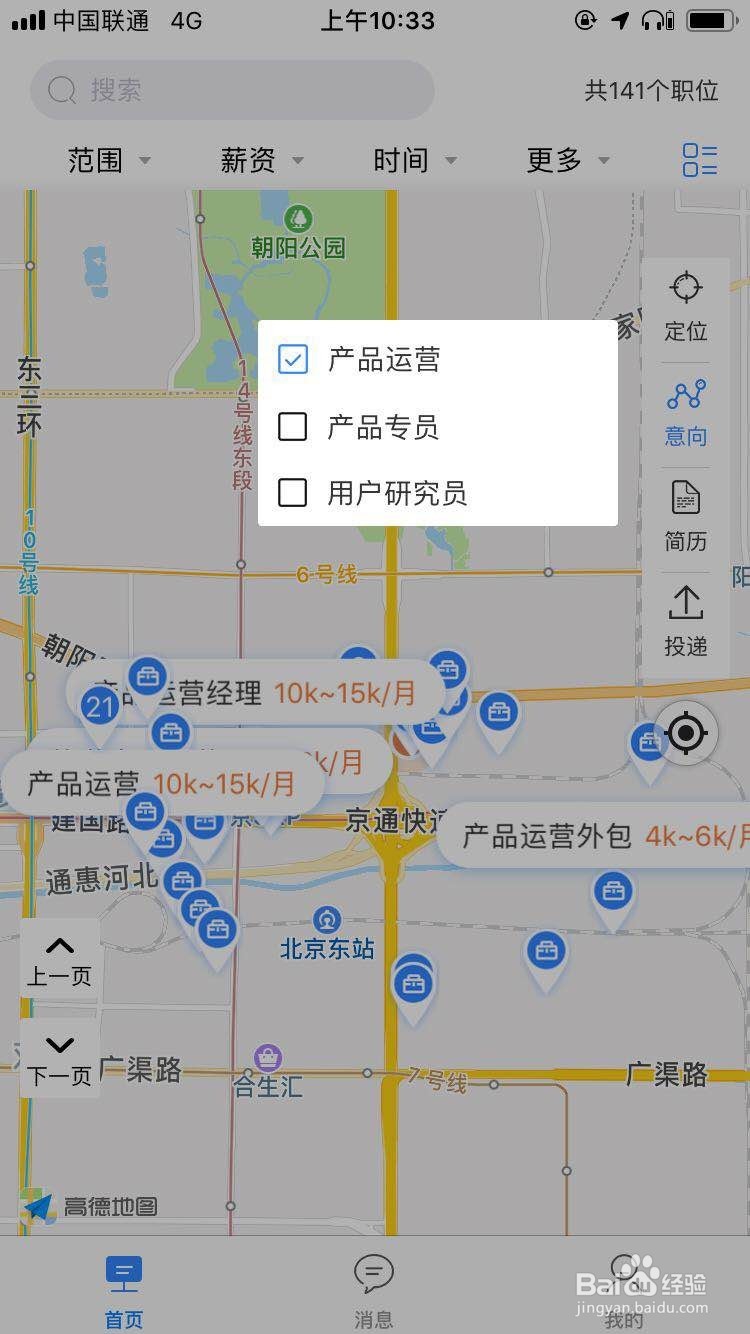
Task: Tap the 北京东站 subway station icon
Action: pos(327,920)
